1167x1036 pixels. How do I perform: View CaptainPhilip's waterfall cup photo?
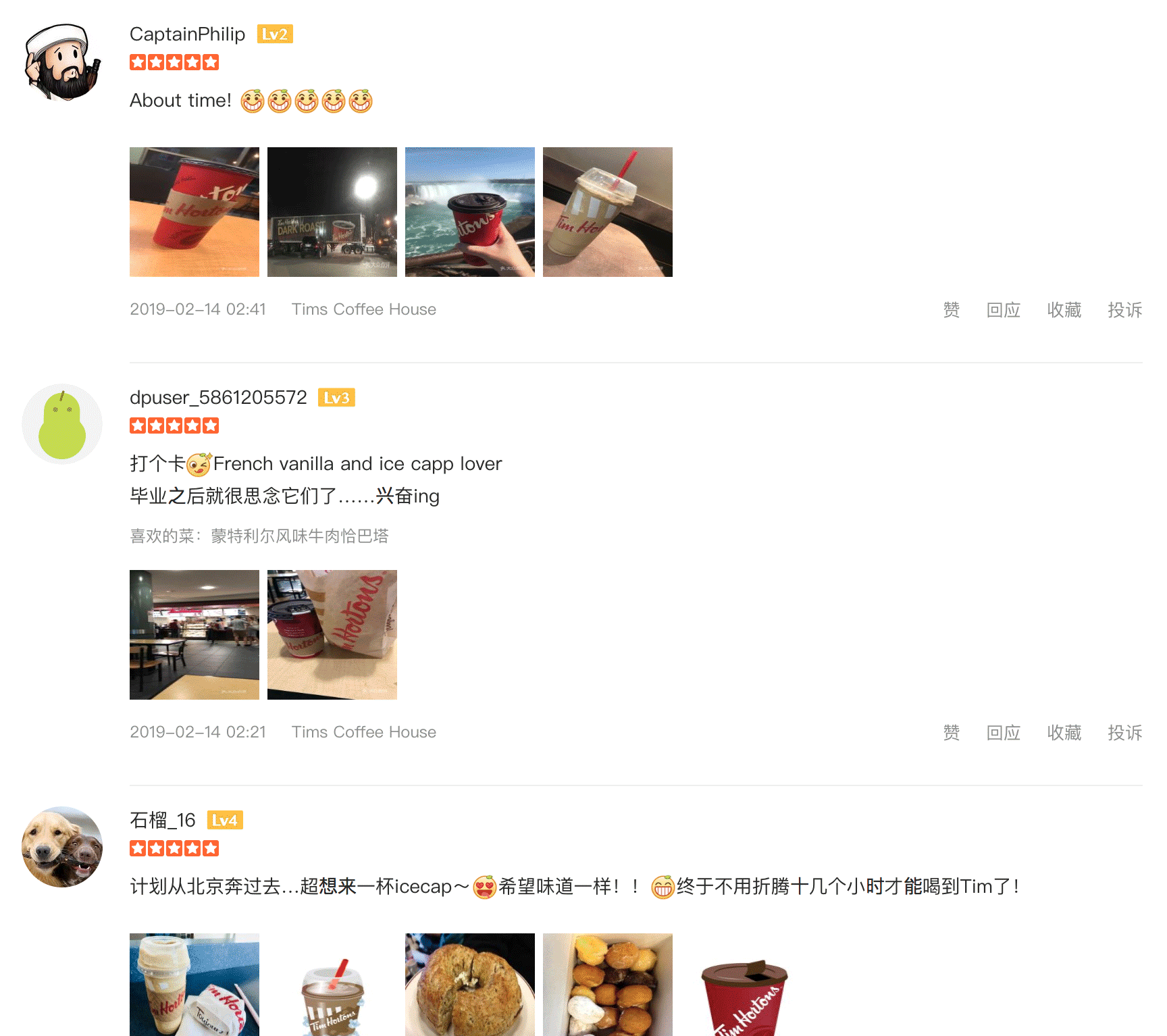(470, 212)
